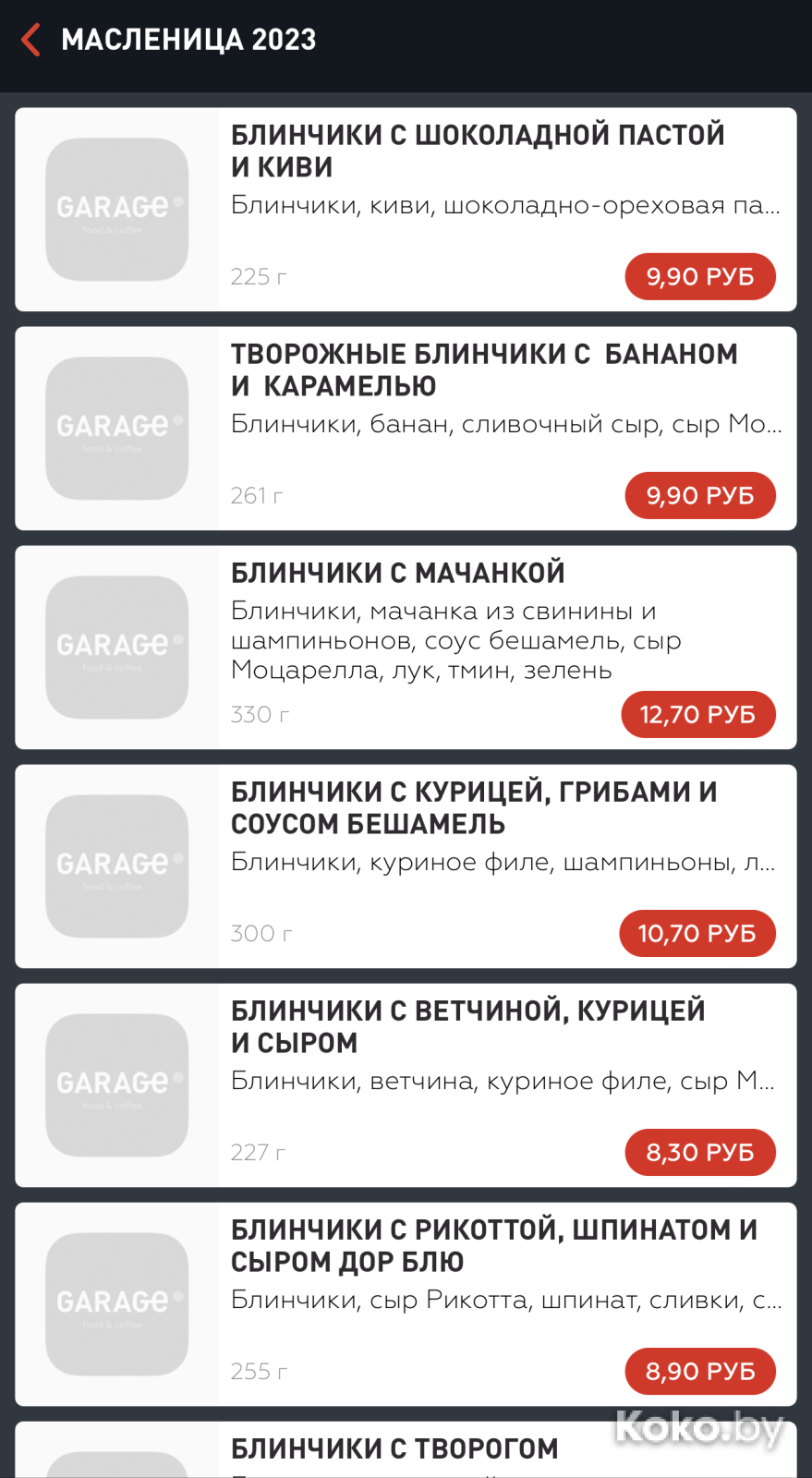This screenshot has height=1478, width=812.
Task: Tap the 12,70 РУБ price button
Action: point(697,714)
